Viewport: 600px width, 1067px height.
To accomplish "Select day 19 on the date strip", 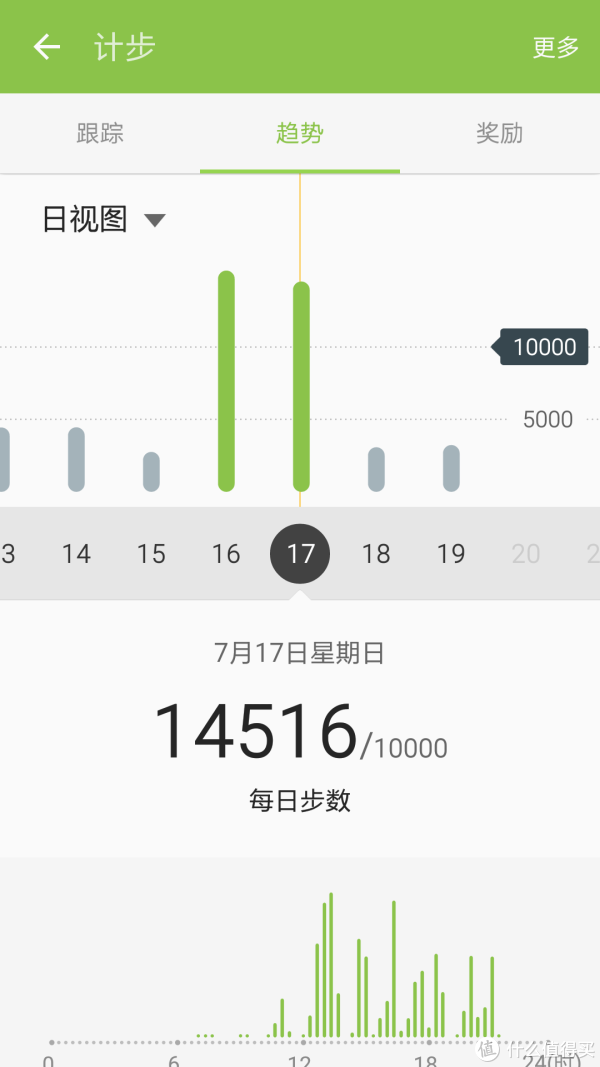I will [450, 554].
